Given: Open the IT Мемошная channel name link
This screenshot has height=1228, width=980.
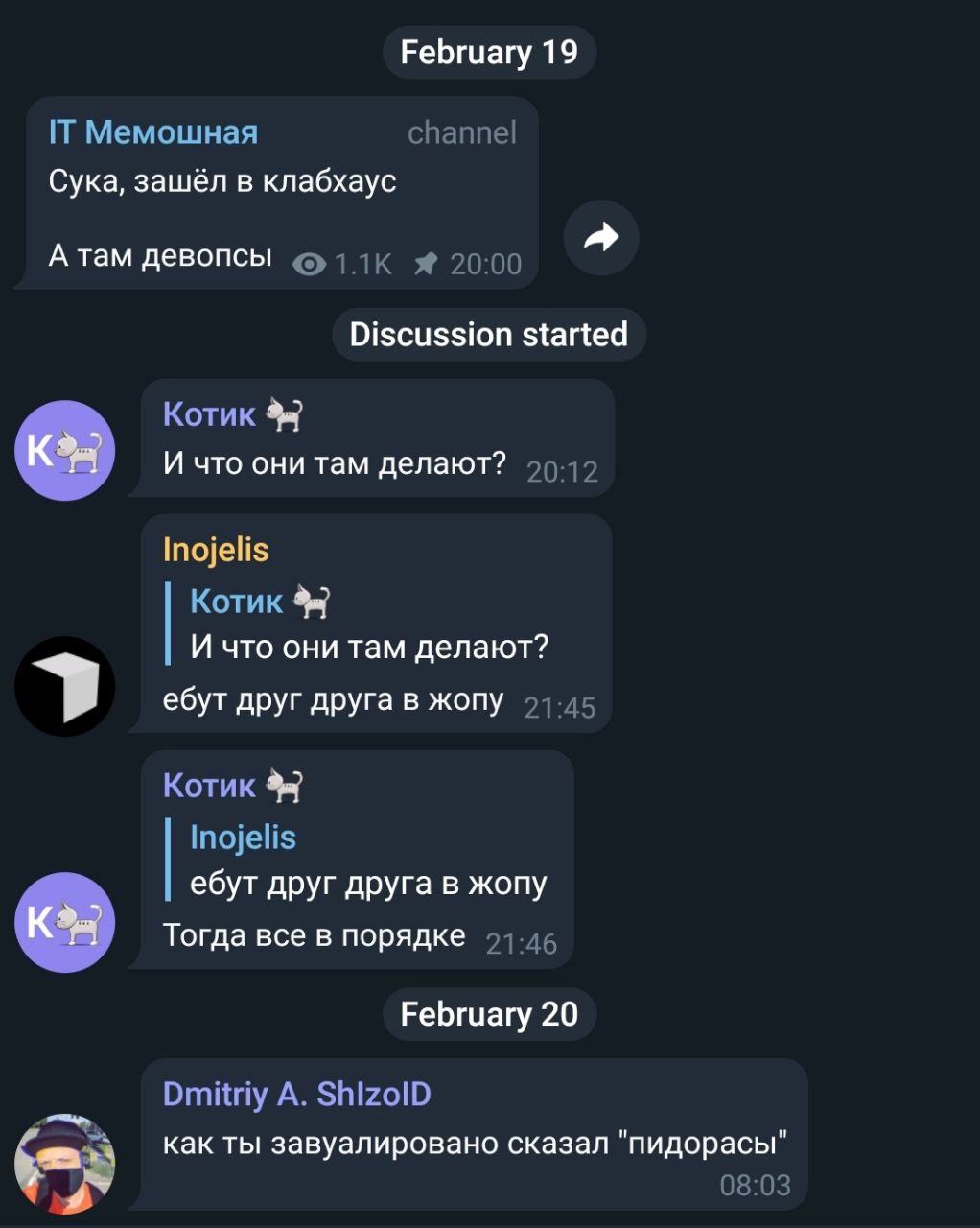Looking at the screenshot, I should (153, 132).
